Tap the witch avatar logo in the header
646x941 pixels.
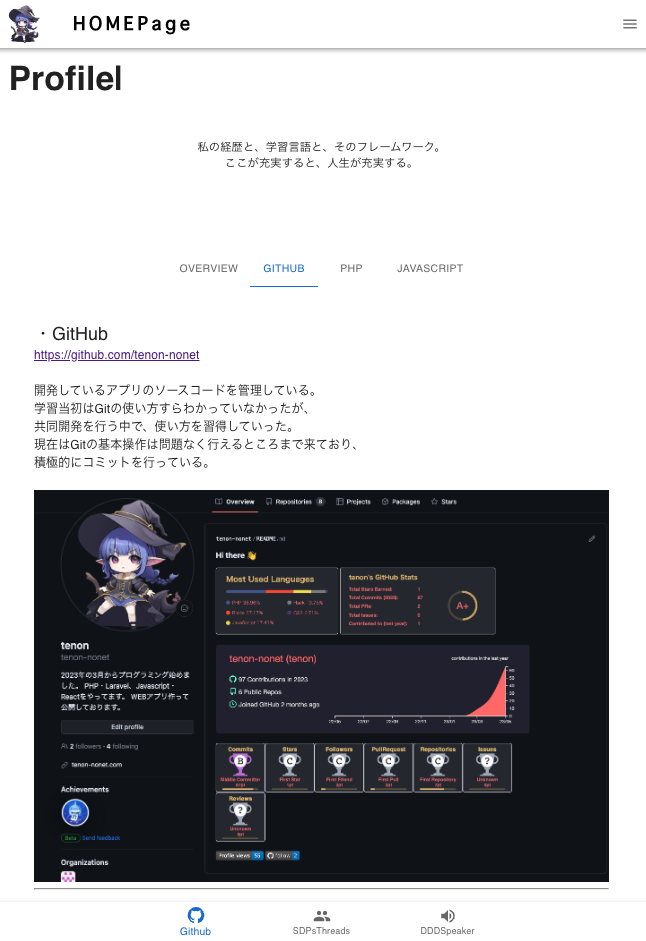click(x=24, y=24)
